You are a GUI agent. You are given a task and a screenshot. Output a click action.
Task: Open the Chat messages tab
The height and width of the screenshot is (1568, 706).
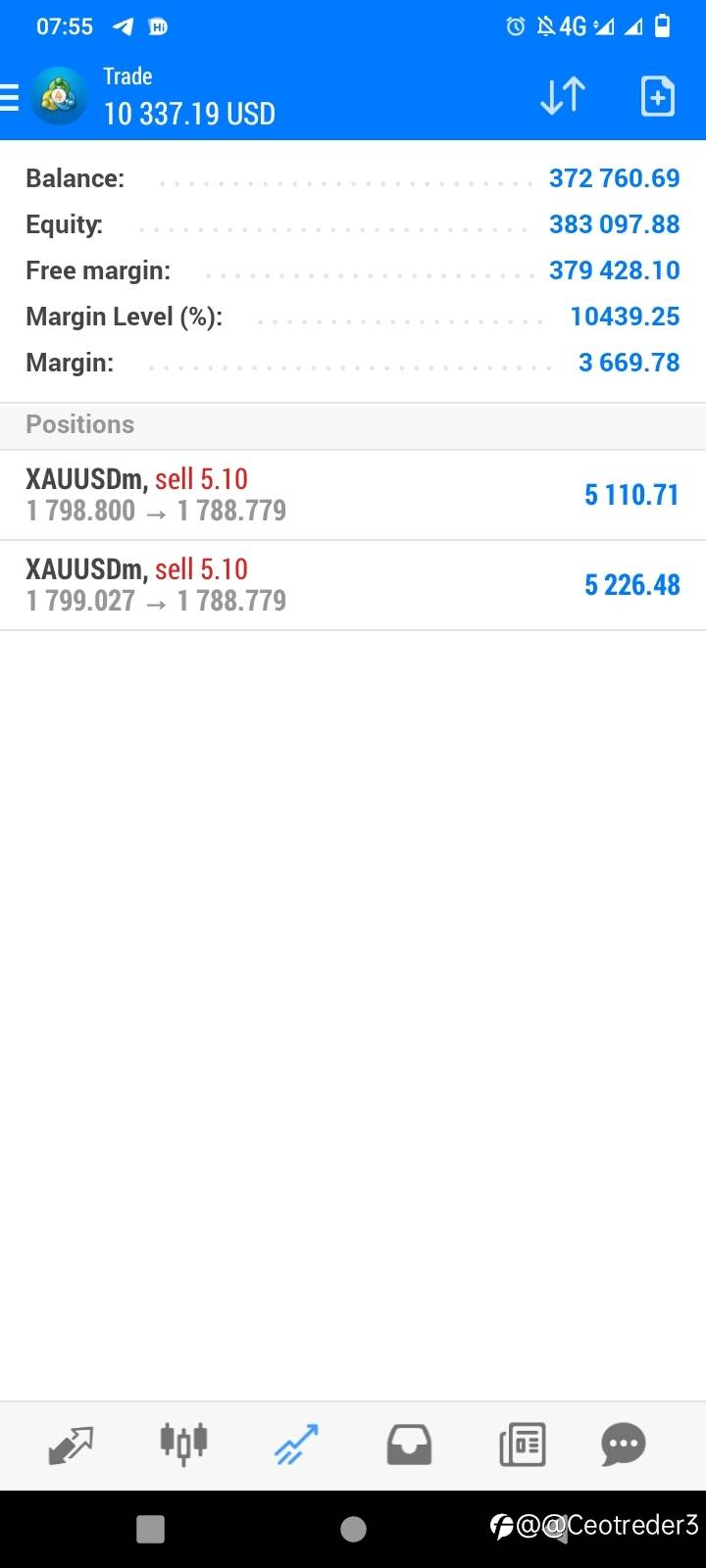624,1444
